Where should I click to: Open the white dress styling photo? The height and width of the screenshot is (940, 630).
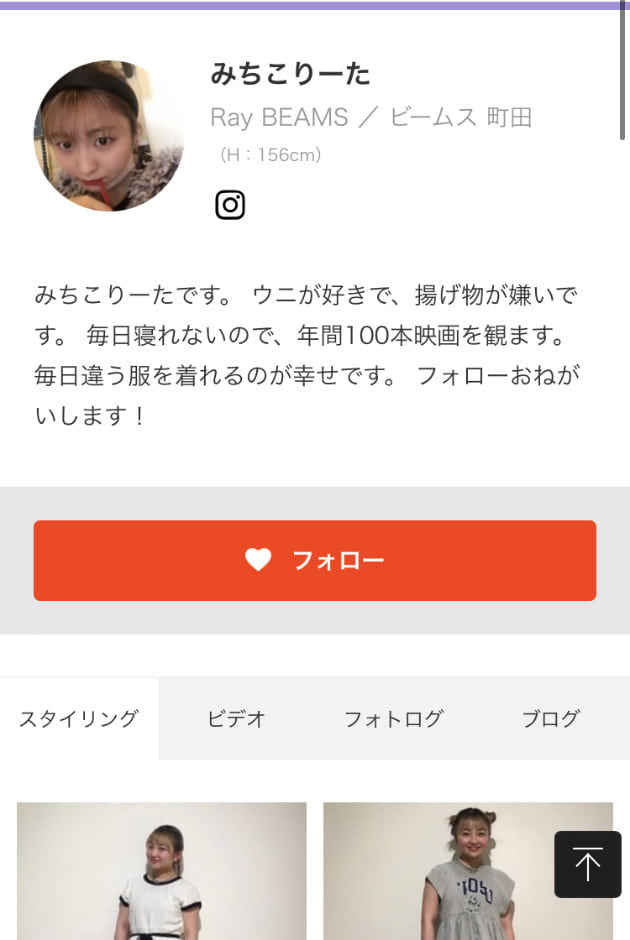pyautogui.click(x=162, y=872)
